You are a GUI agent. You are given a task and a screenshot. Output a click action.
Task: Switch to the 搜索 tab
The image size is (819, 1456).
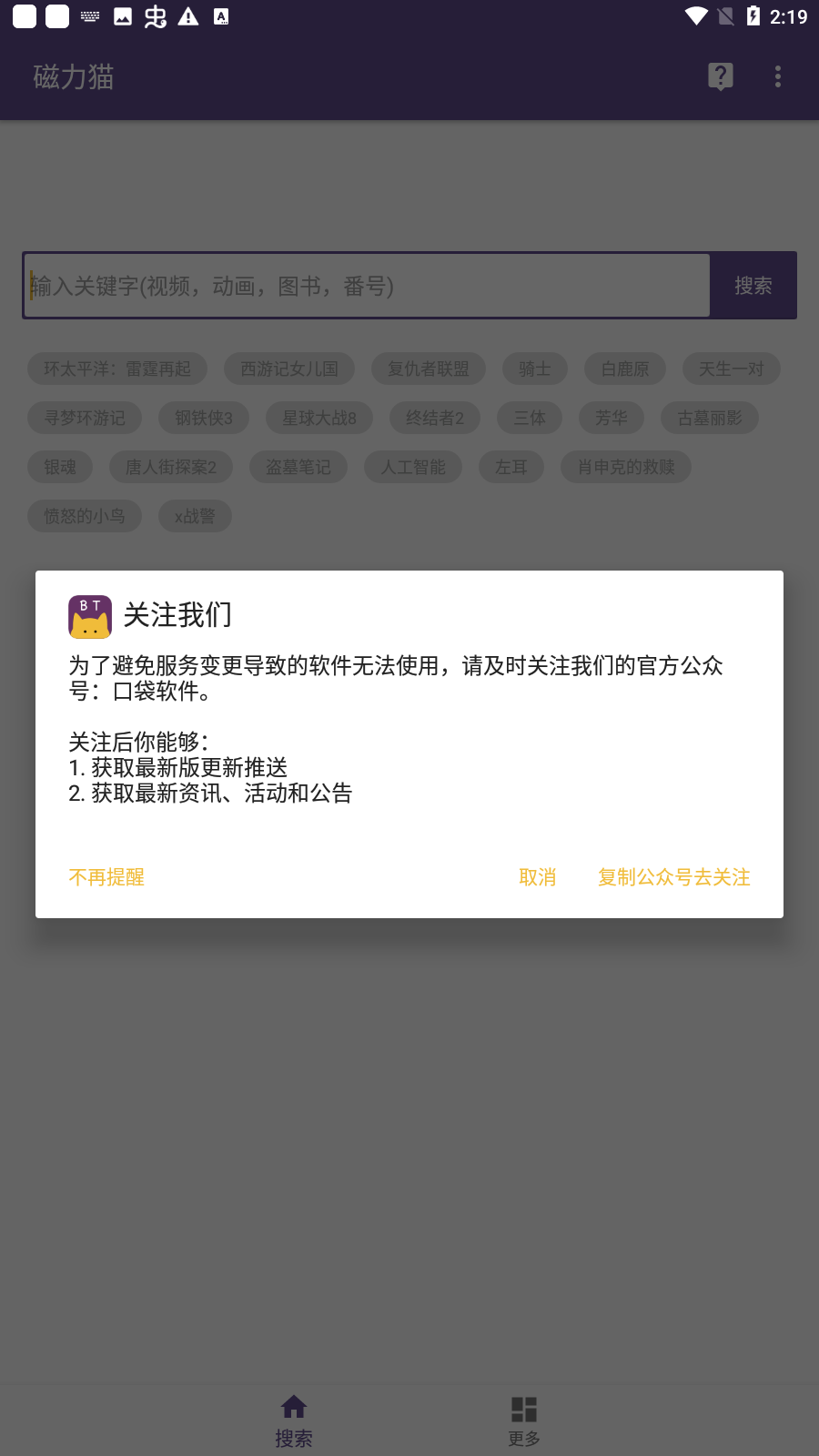293,1420
